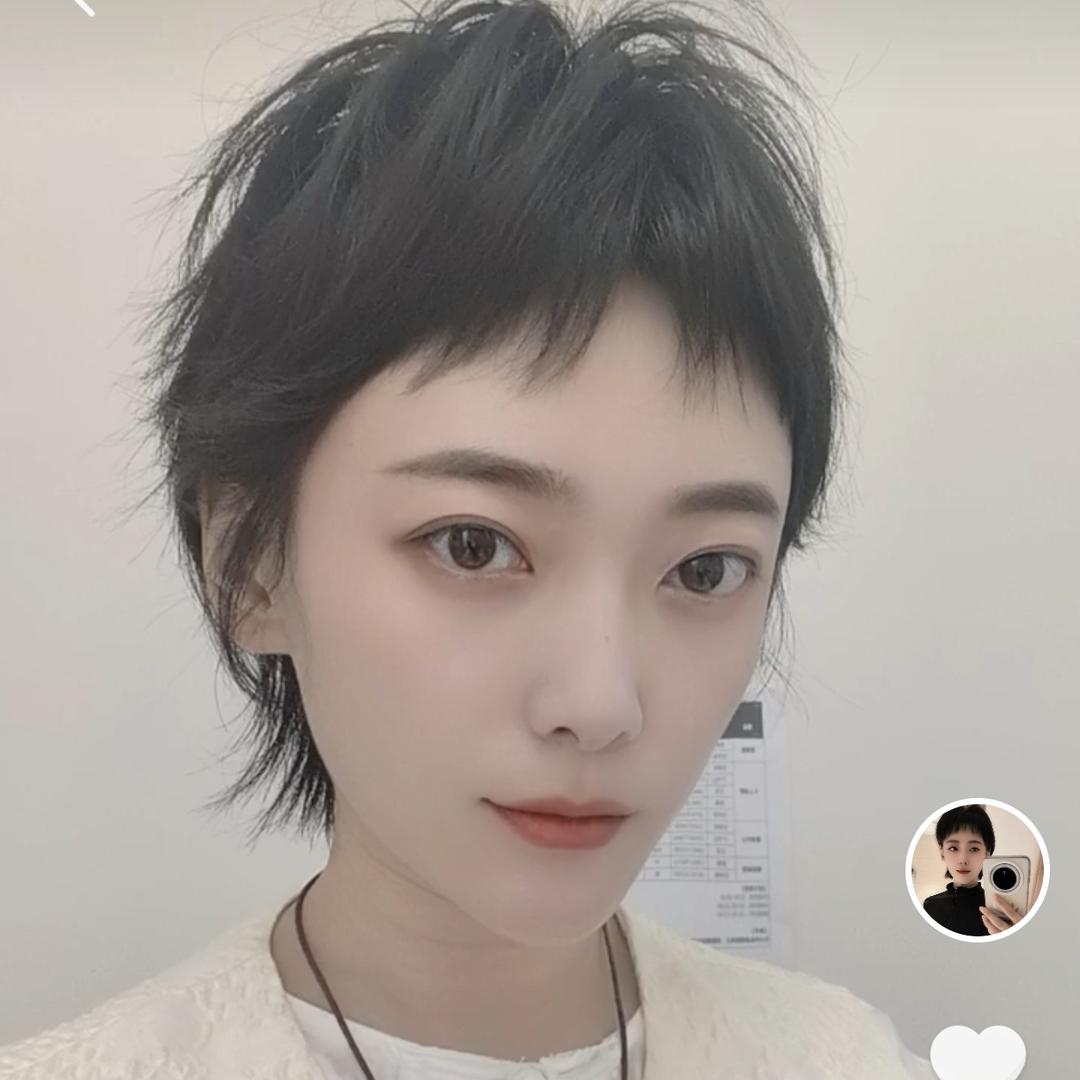Viewport: 1080px width, 1080px height.
Task: Open the creator's profile avatar
Action: click(977, 870)
